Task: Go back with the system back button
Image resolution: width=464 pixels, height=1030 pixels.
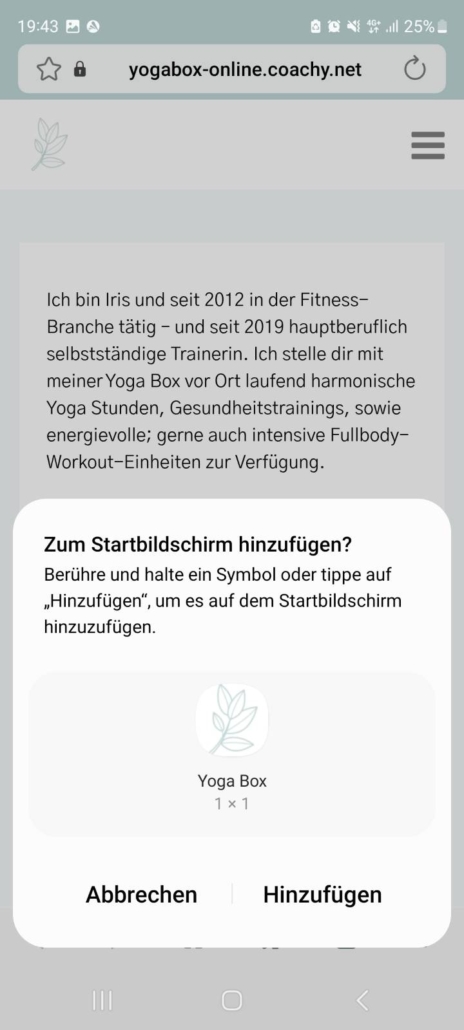Action: pos(362,1000)
